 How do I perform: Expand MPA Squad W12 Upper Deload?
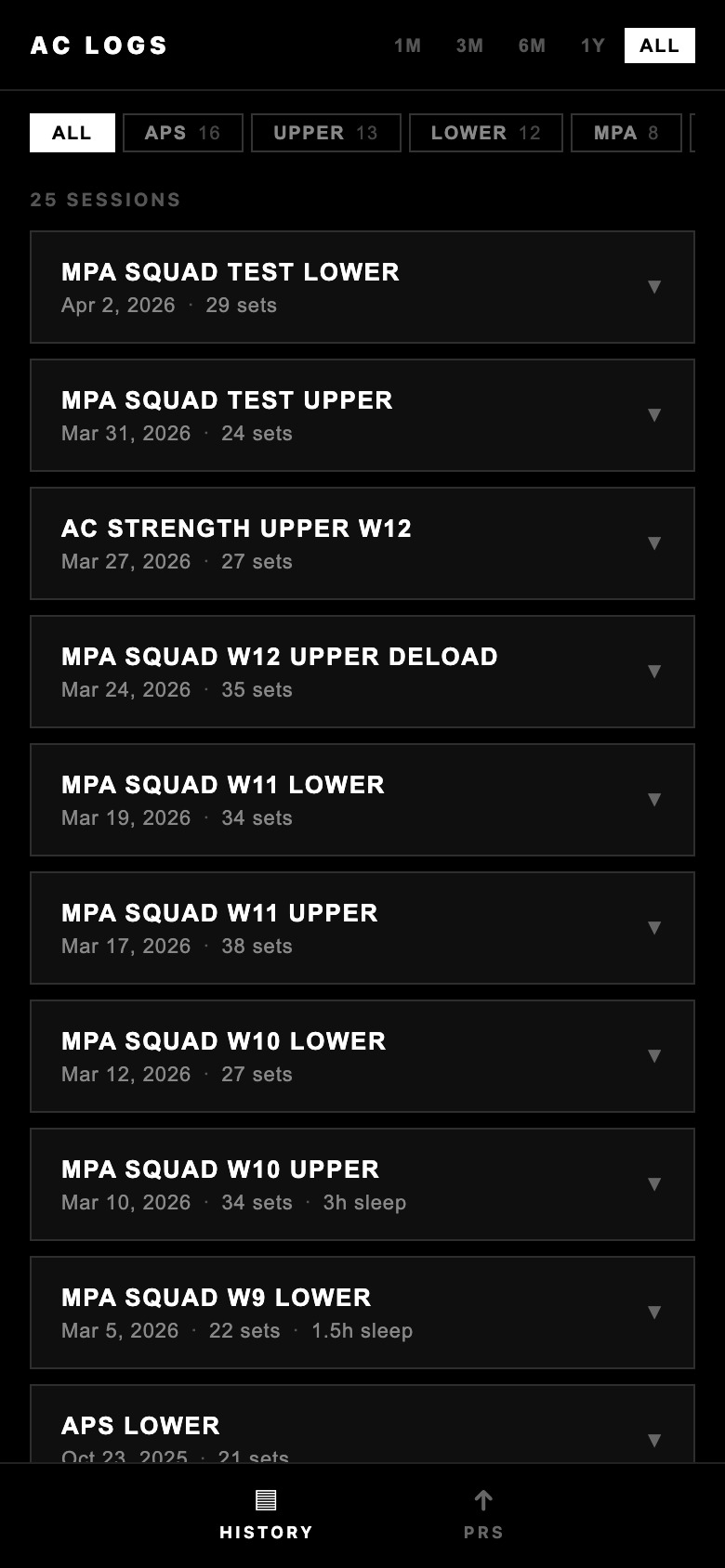tap(362, 672)
